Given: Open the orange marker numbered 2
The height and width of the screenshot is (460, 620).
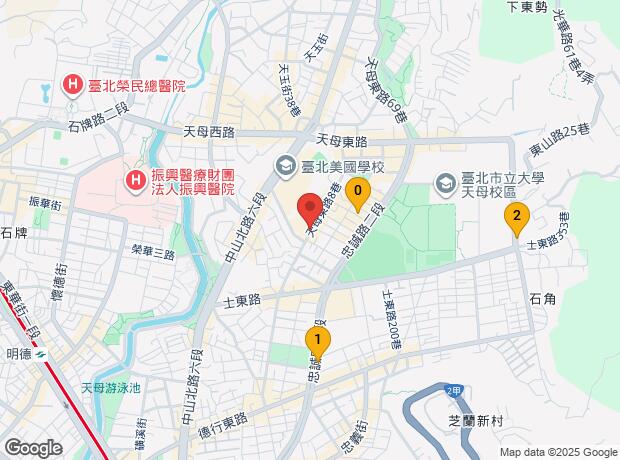Looking at the screenshot, I should (x=516, y=219).
